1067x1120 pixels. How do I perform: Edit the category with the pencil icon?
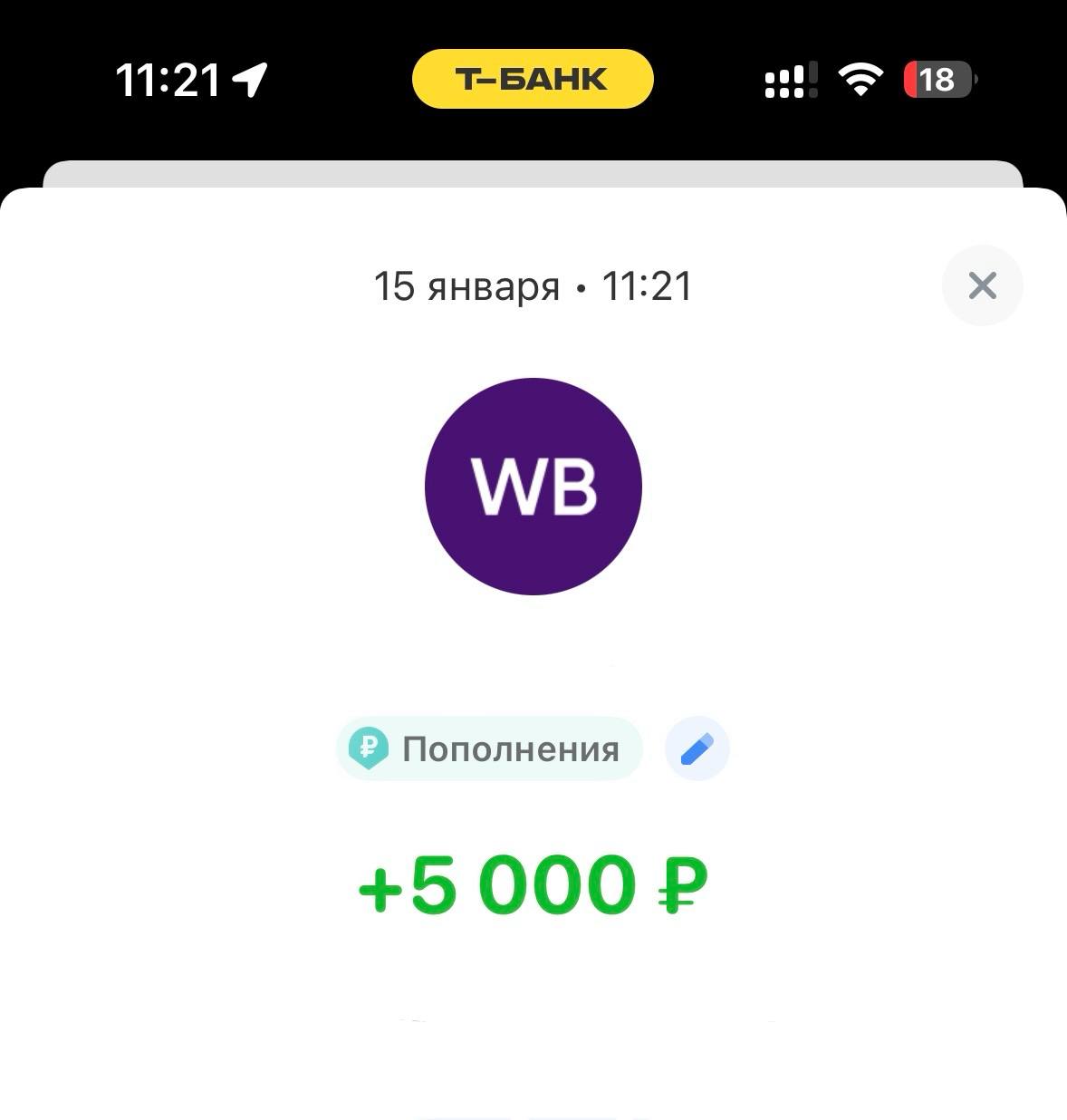pos(697,748)
